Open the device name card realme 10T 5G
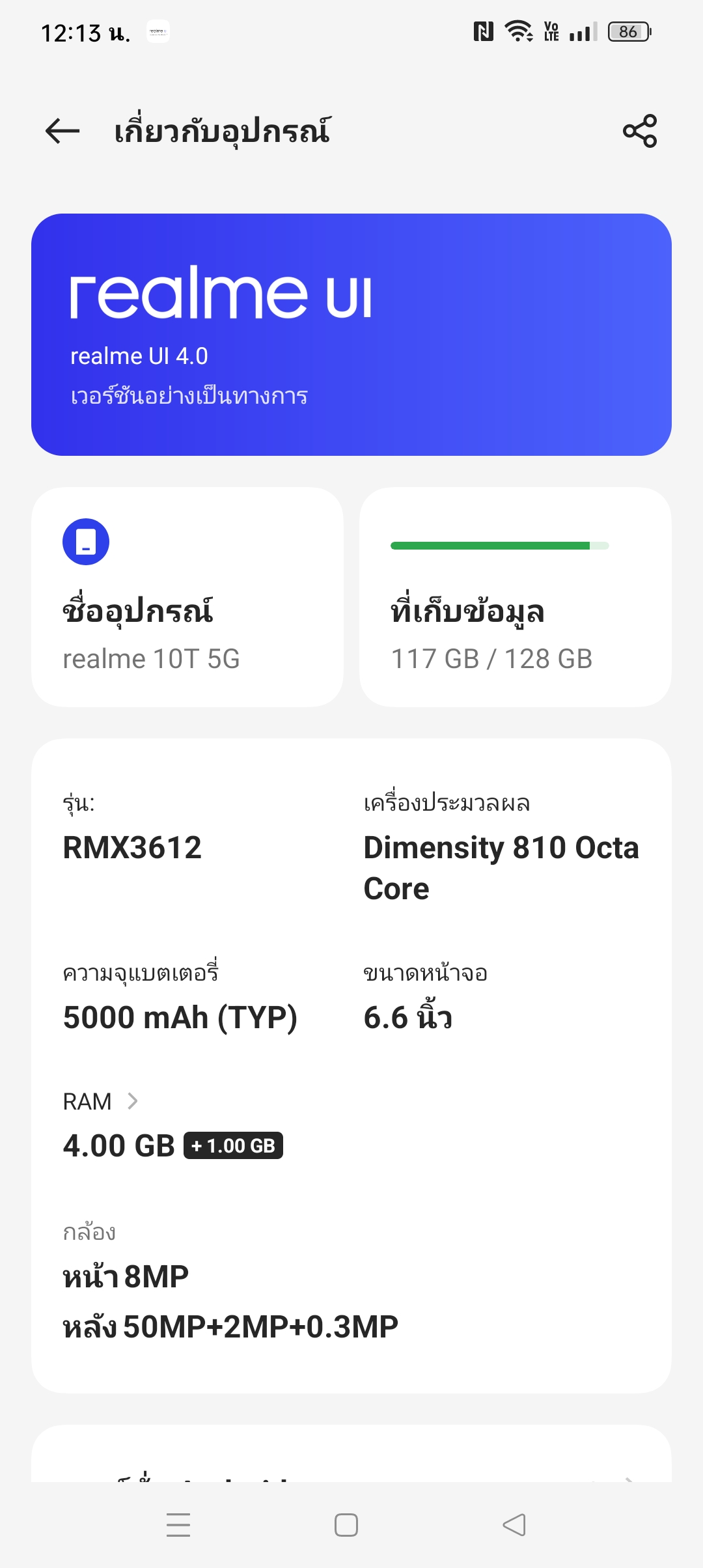The width and height of the screenshot is (703, 1568). pos(187,597)
